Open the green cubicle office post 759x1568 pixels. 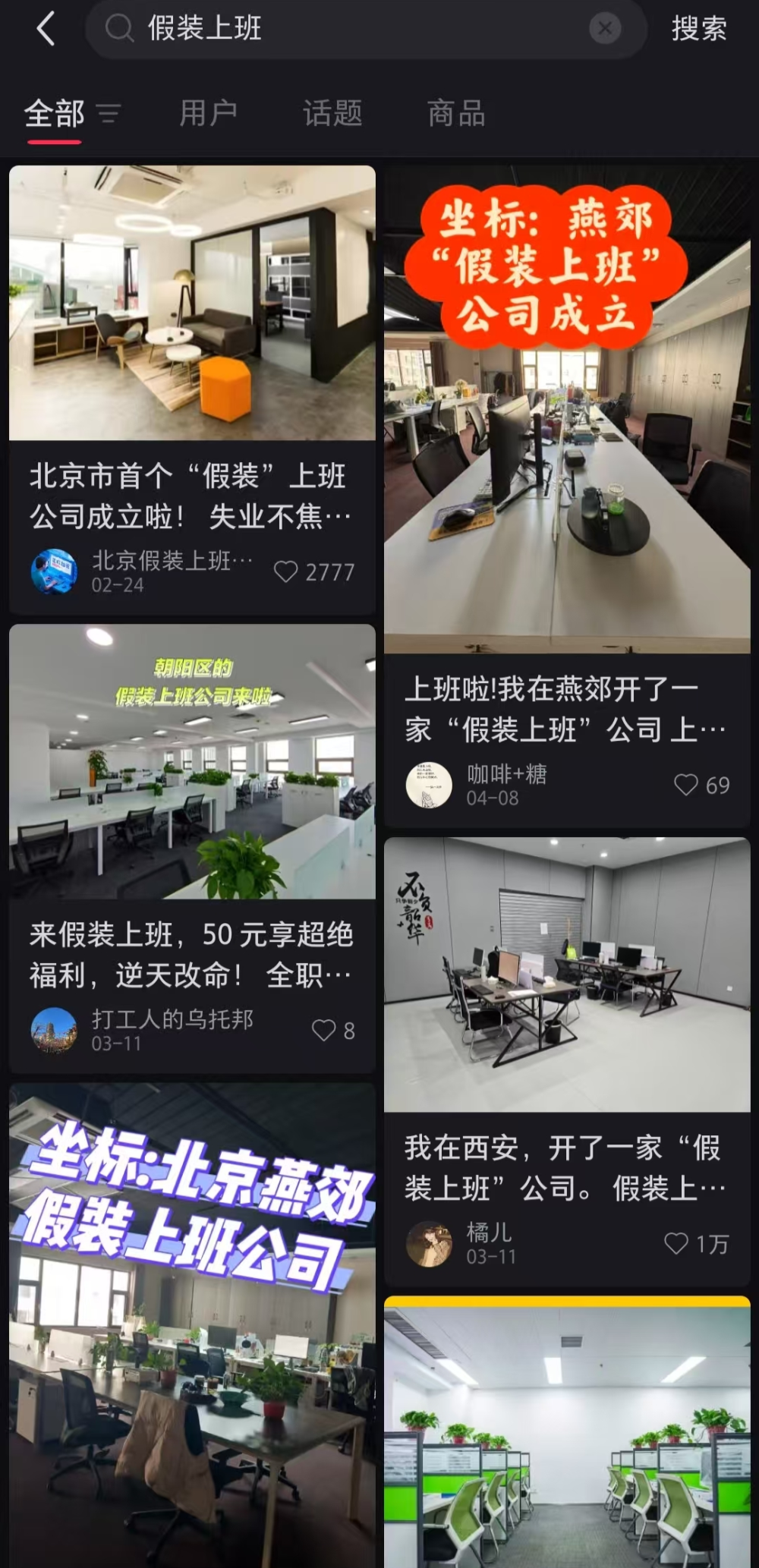567,1434
